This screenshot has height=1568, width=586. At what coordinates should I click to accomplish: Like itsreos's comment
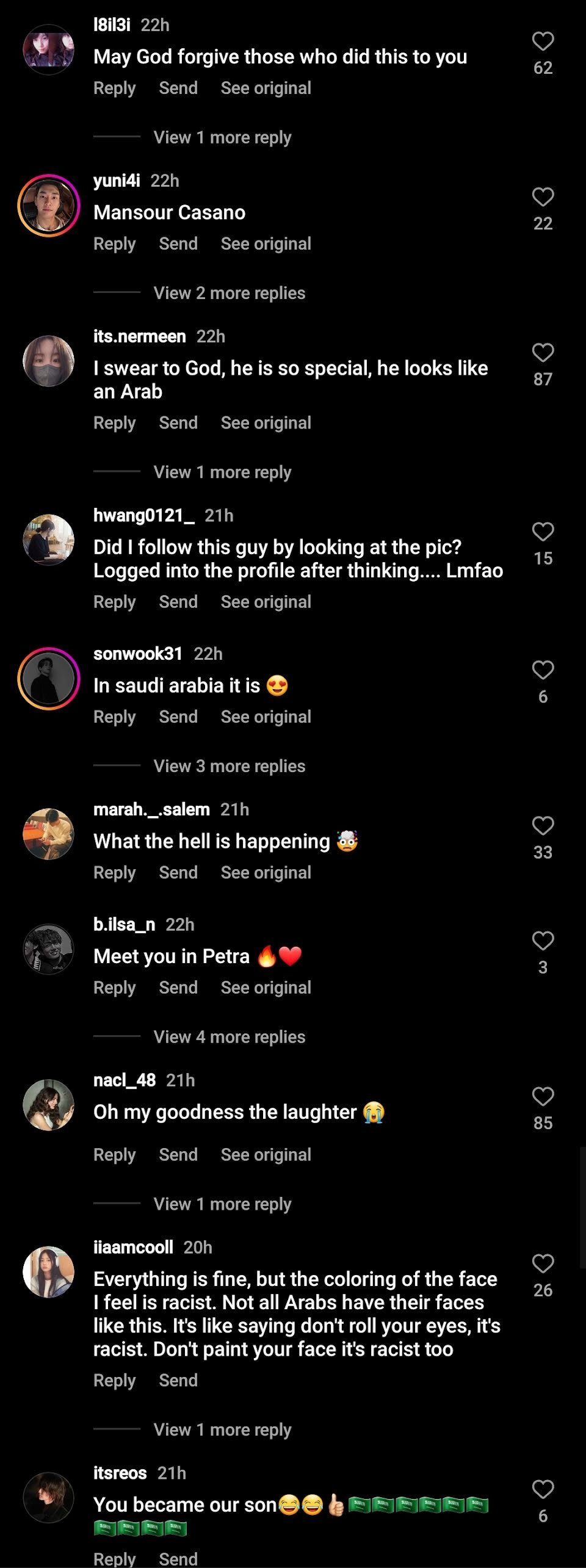(x=543, y=1489)
